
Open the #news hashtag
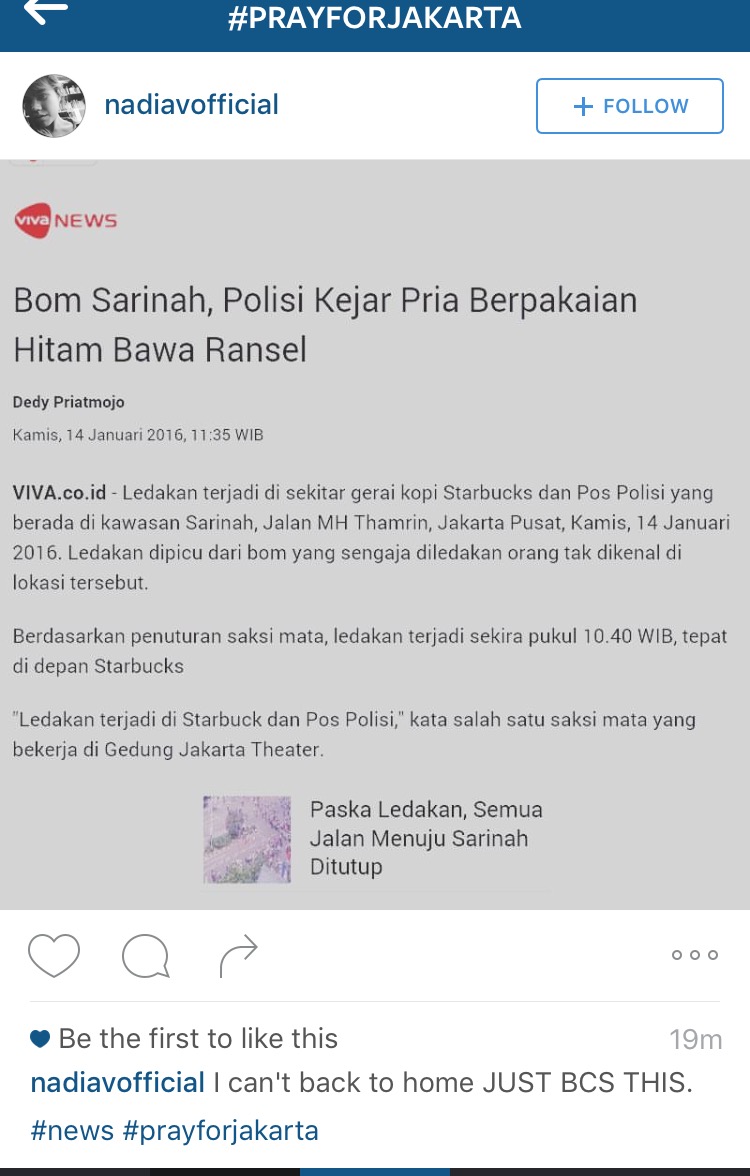coord(71,1130)
